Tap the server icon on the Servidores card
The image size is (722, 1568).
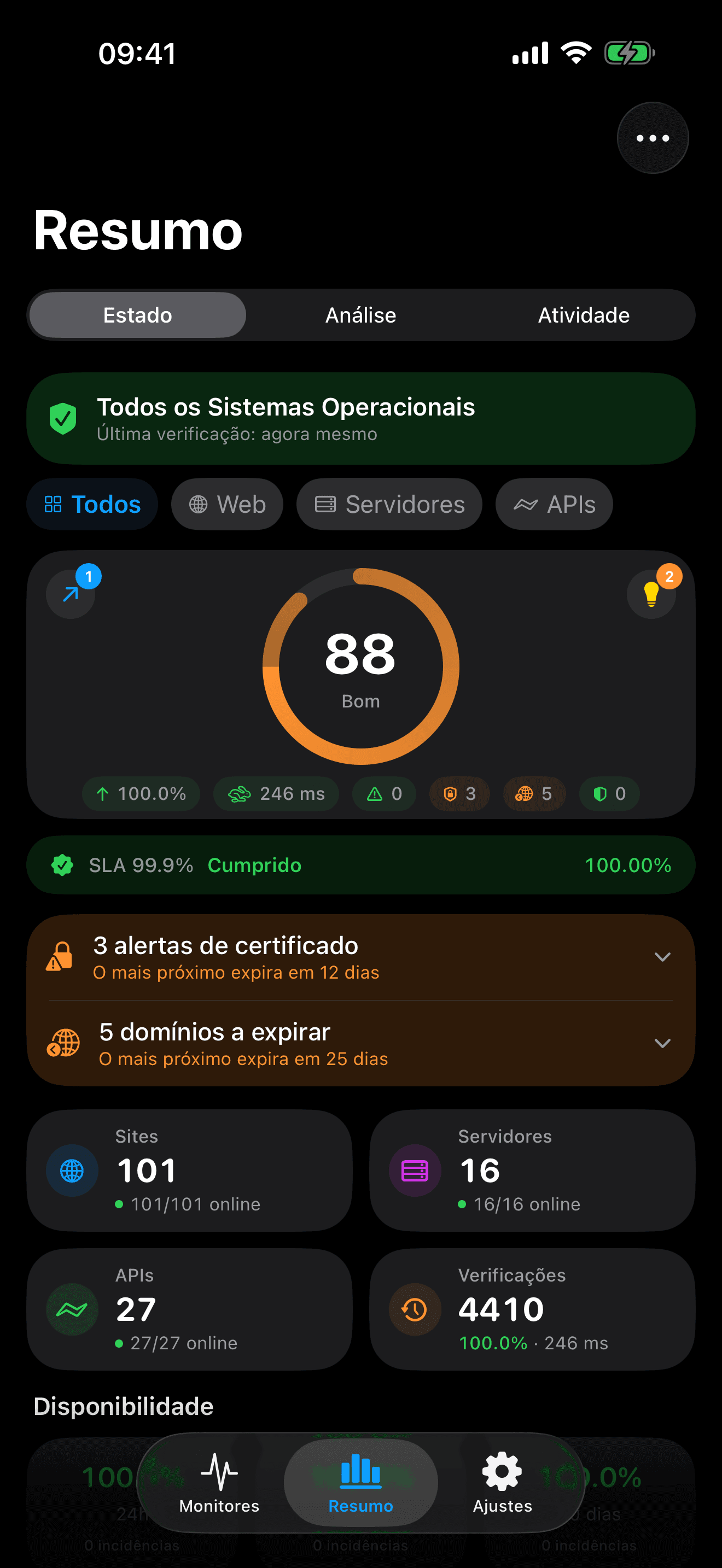coord(414,1169)
